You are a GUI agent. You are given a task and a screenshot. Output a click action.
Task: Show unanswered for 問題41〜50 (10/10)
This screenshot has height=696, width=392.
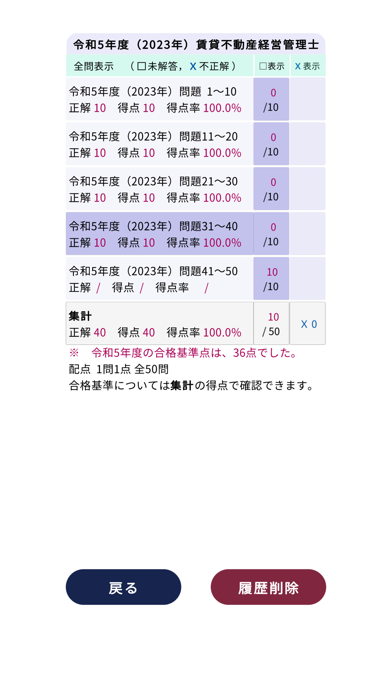click(271, 278)
